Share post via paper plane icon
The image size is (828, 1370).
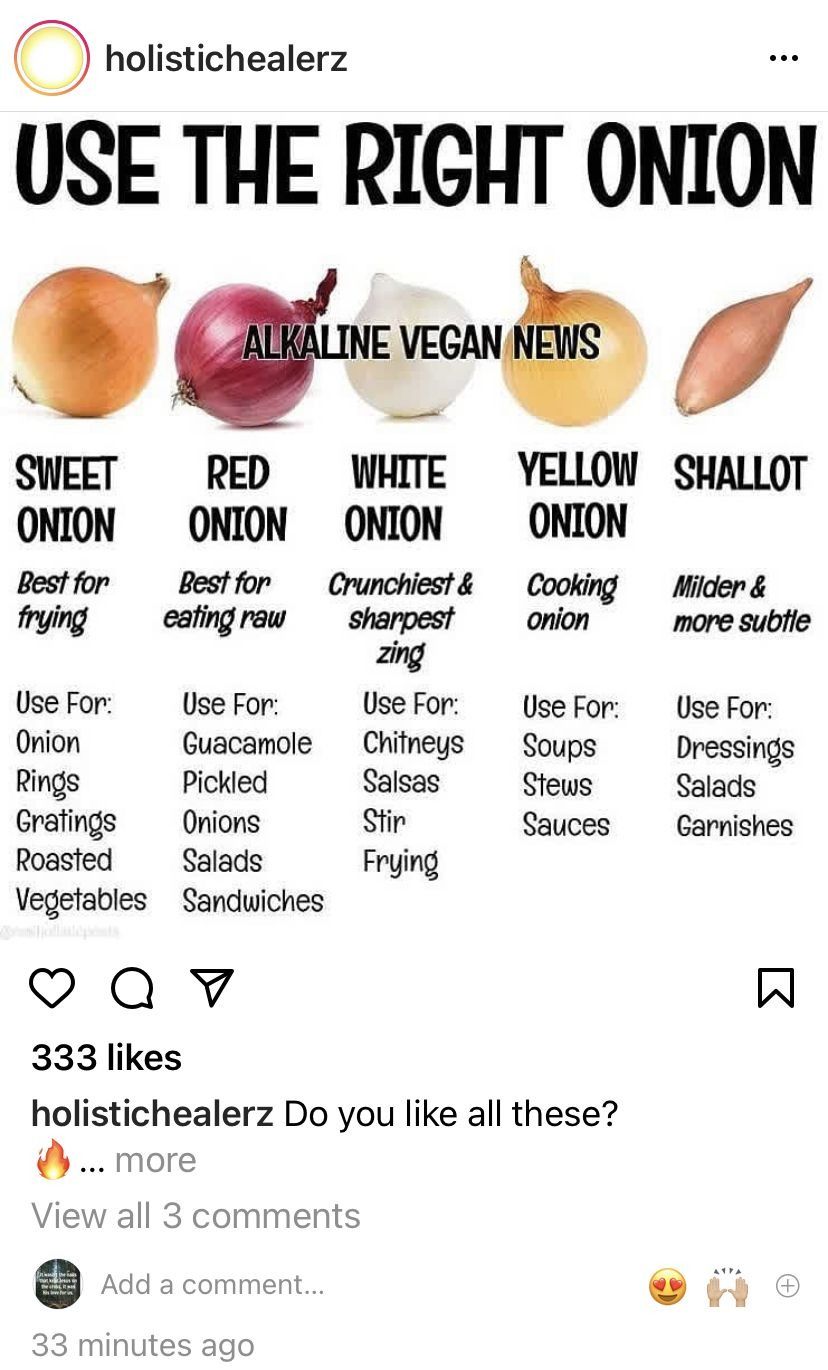(211, 988)
